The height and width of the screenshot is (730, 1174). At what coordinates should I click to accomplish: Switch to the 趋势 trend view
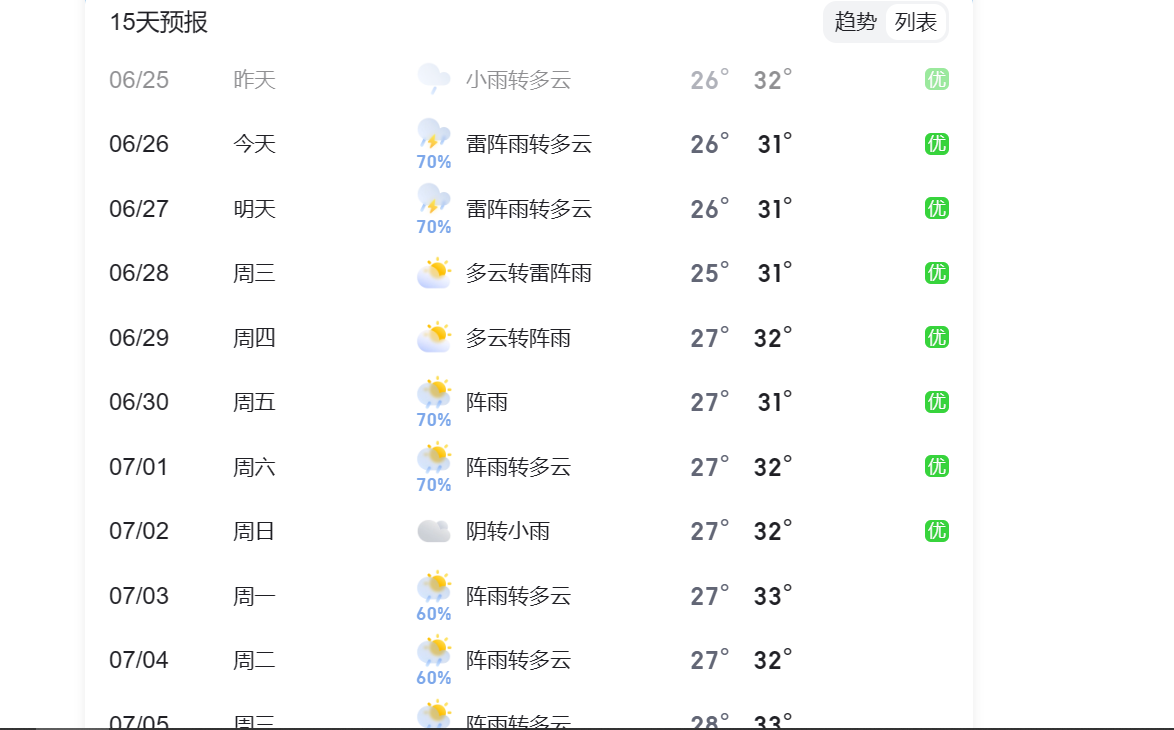tap(855, 22)
